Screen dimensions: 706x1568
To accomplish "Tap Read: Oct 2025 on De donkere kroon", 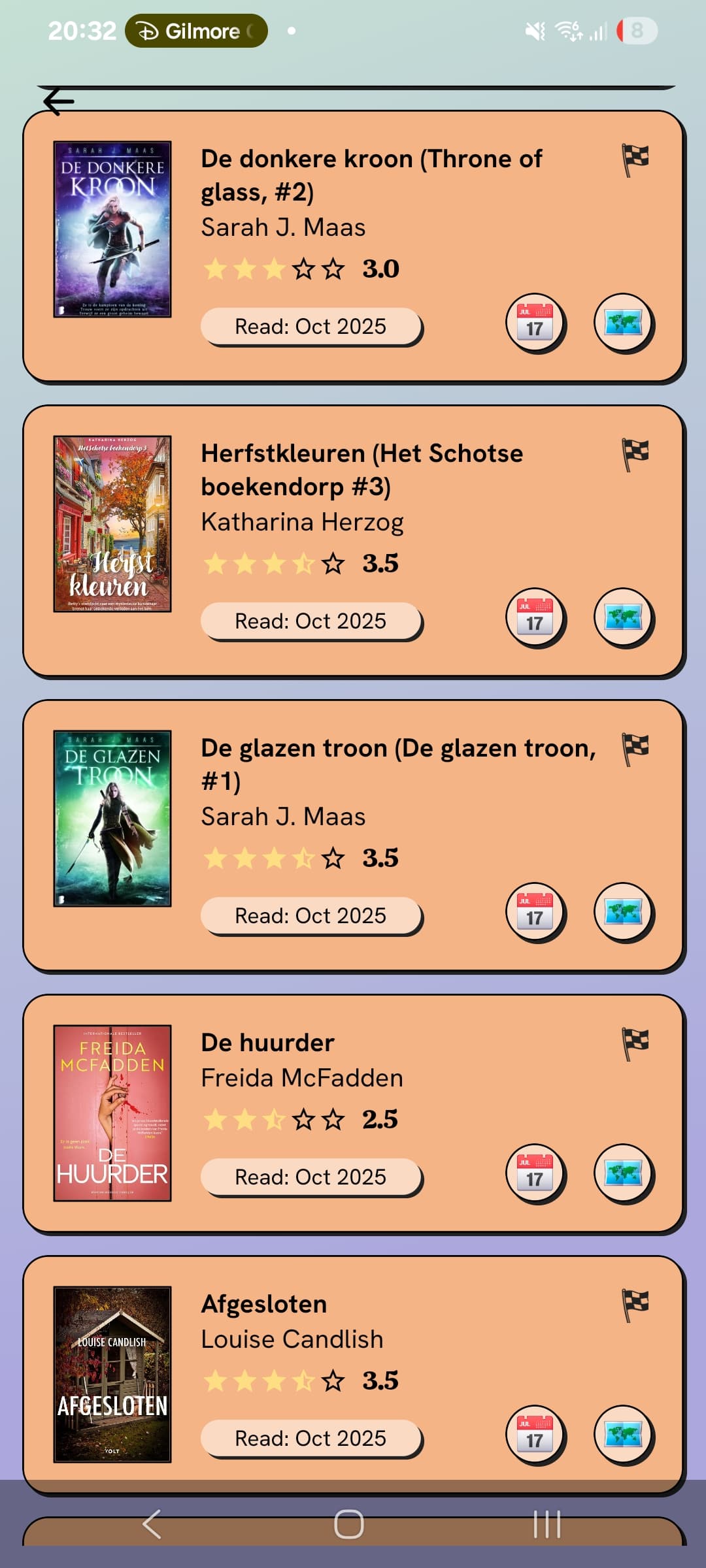I will pyautogui.click(x=311, y=326).
